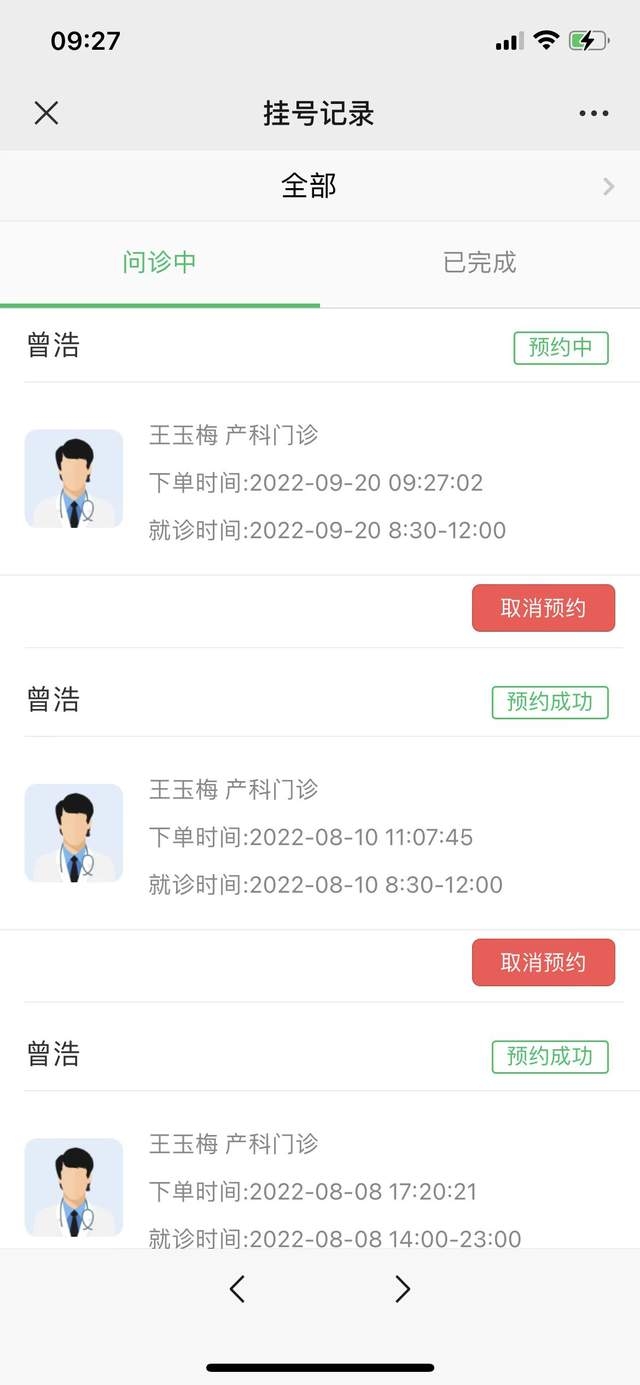Screen dimensions: 640x1385
Task: Cancel the 2022-09-20 appointment
Action: (x=543, y=608)
